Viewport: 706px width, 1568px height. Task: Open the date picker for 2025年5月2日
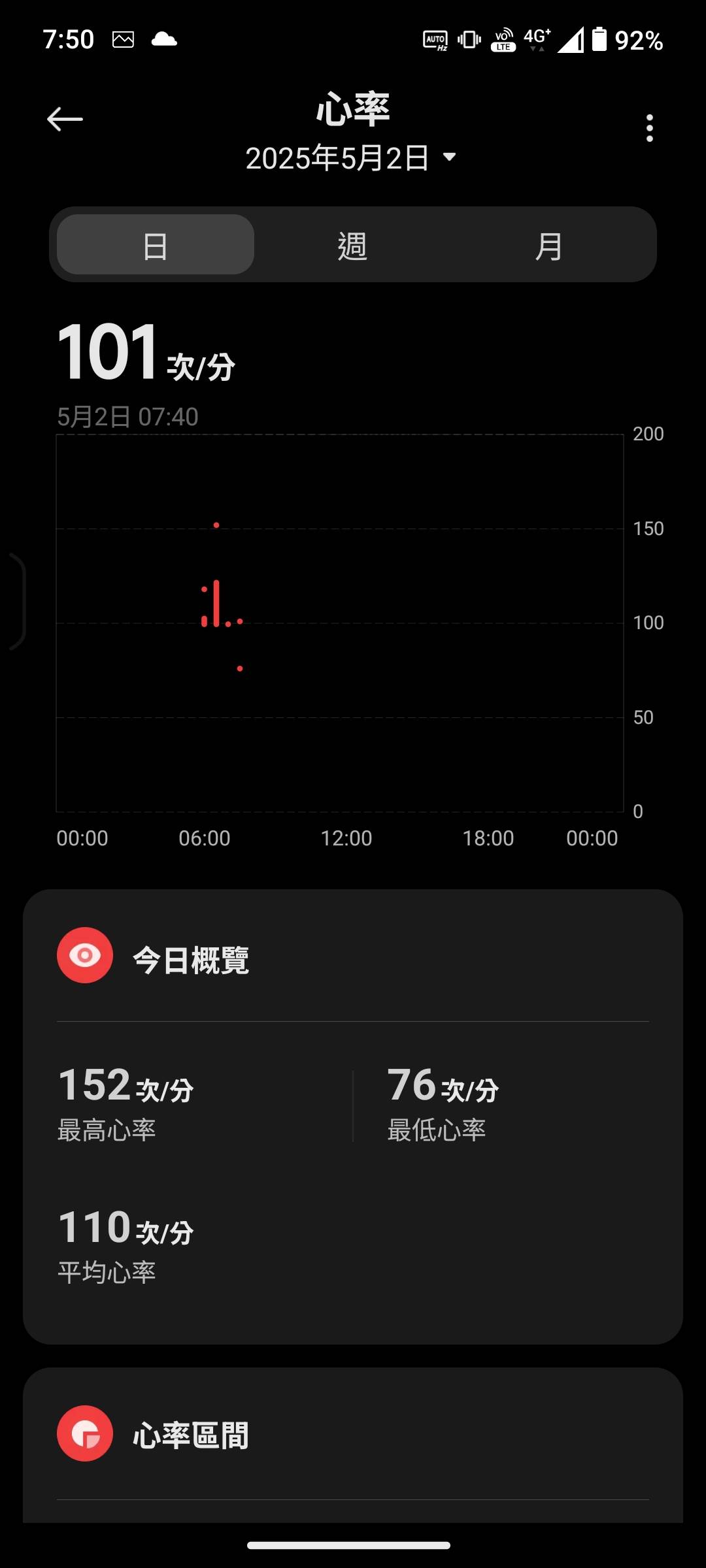pos(351,158)
